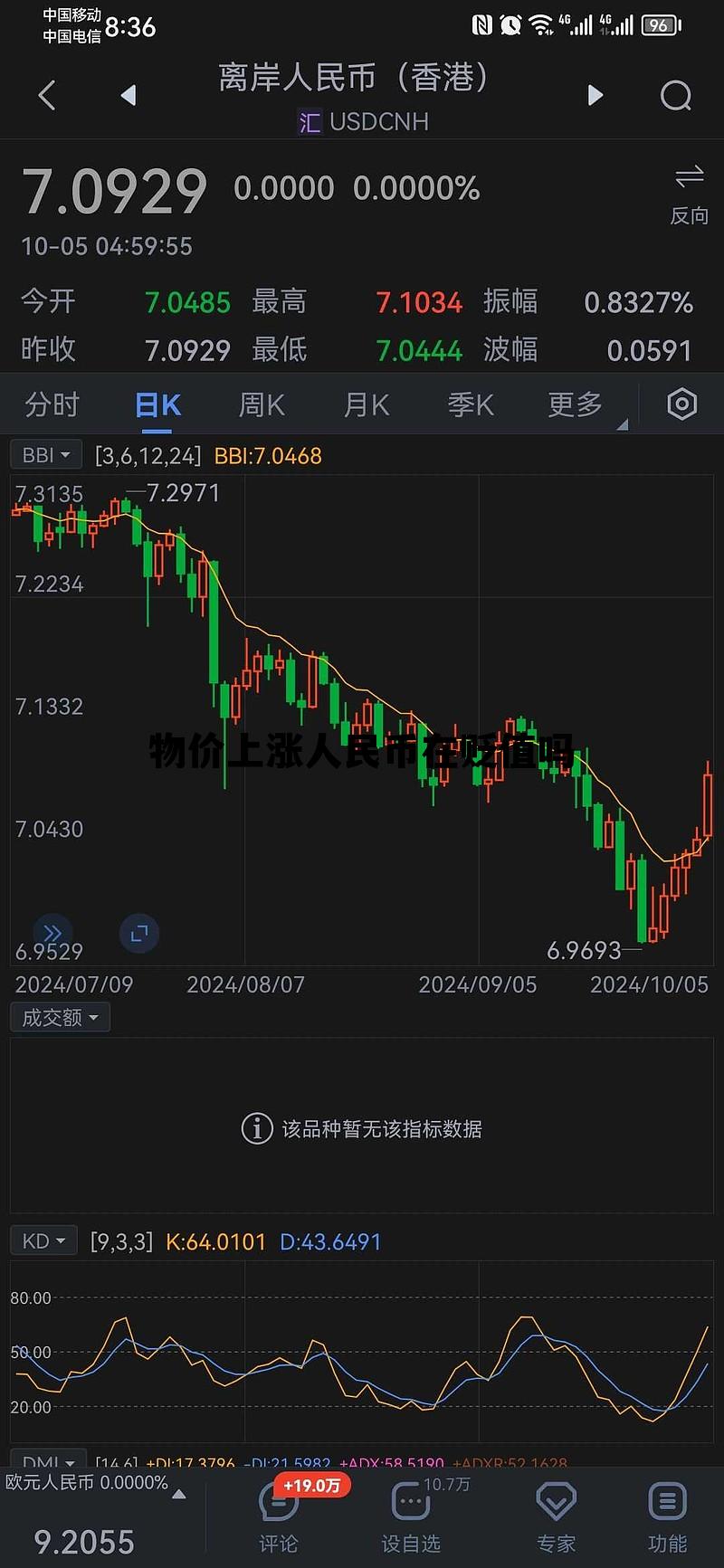Tap the double-arrow chart scroll icon

(52, 933)
